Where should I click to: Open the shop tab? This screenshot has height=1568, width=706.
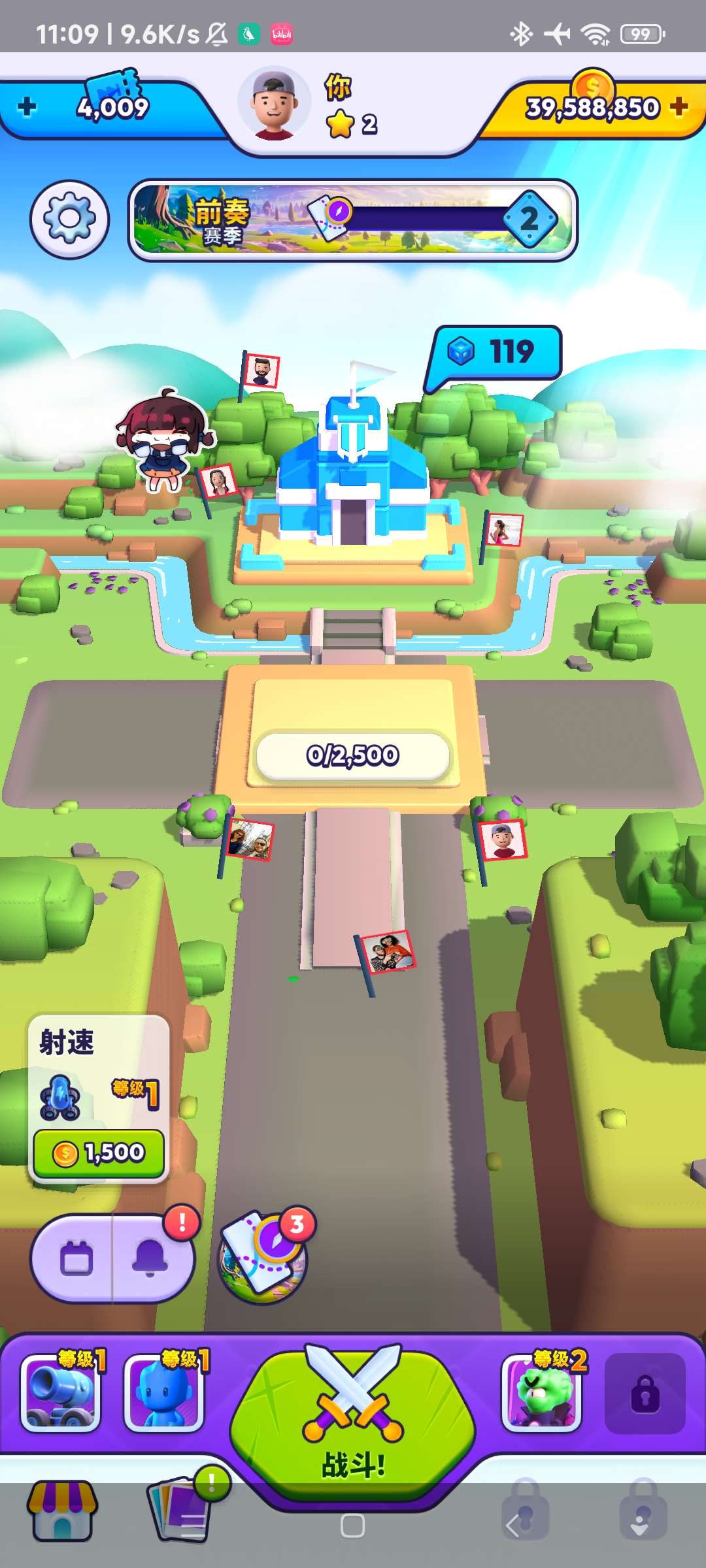[x=62, y=1511]
